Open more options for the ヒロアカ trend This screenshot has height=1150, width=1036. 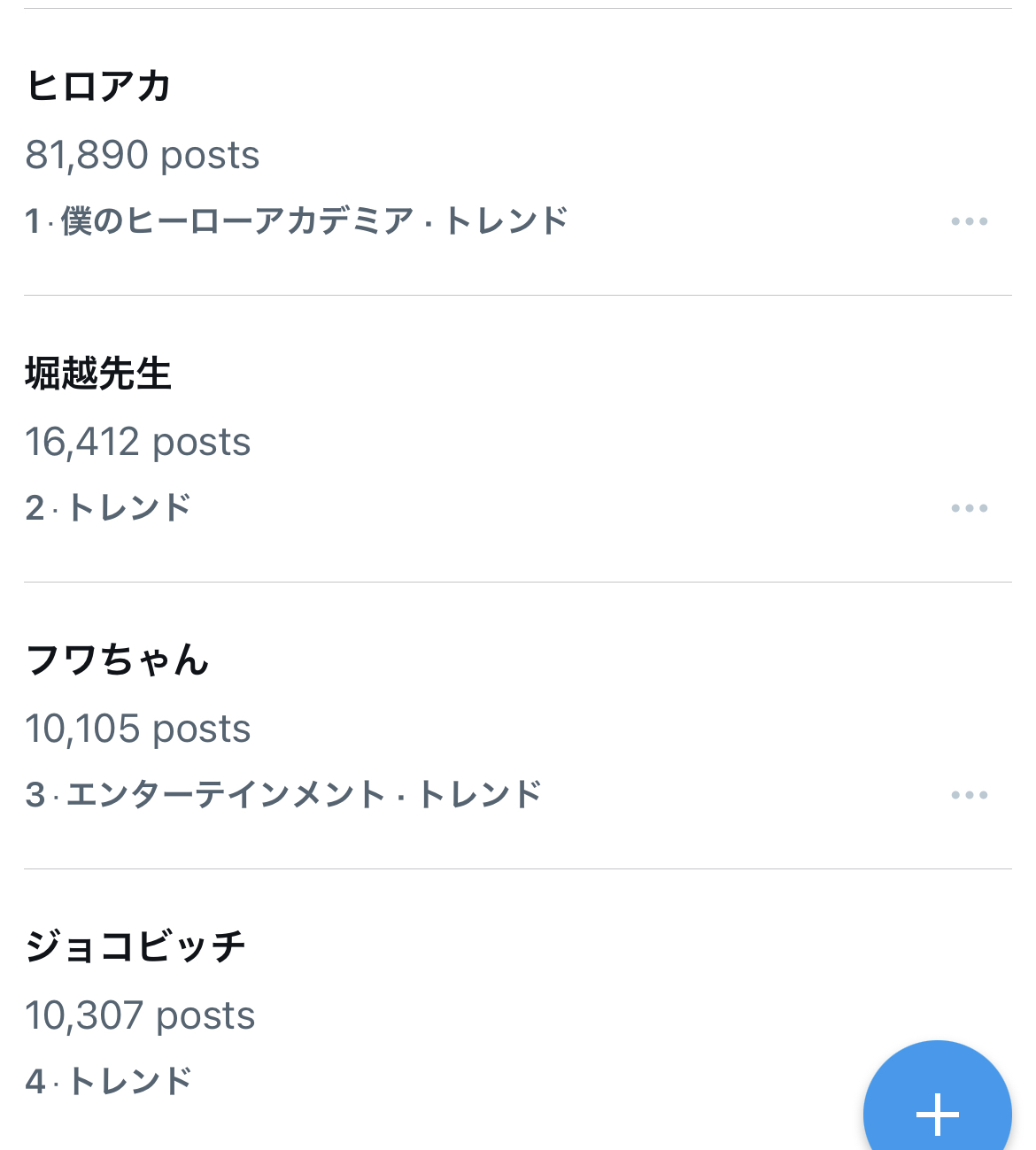[x=969, y=221]
